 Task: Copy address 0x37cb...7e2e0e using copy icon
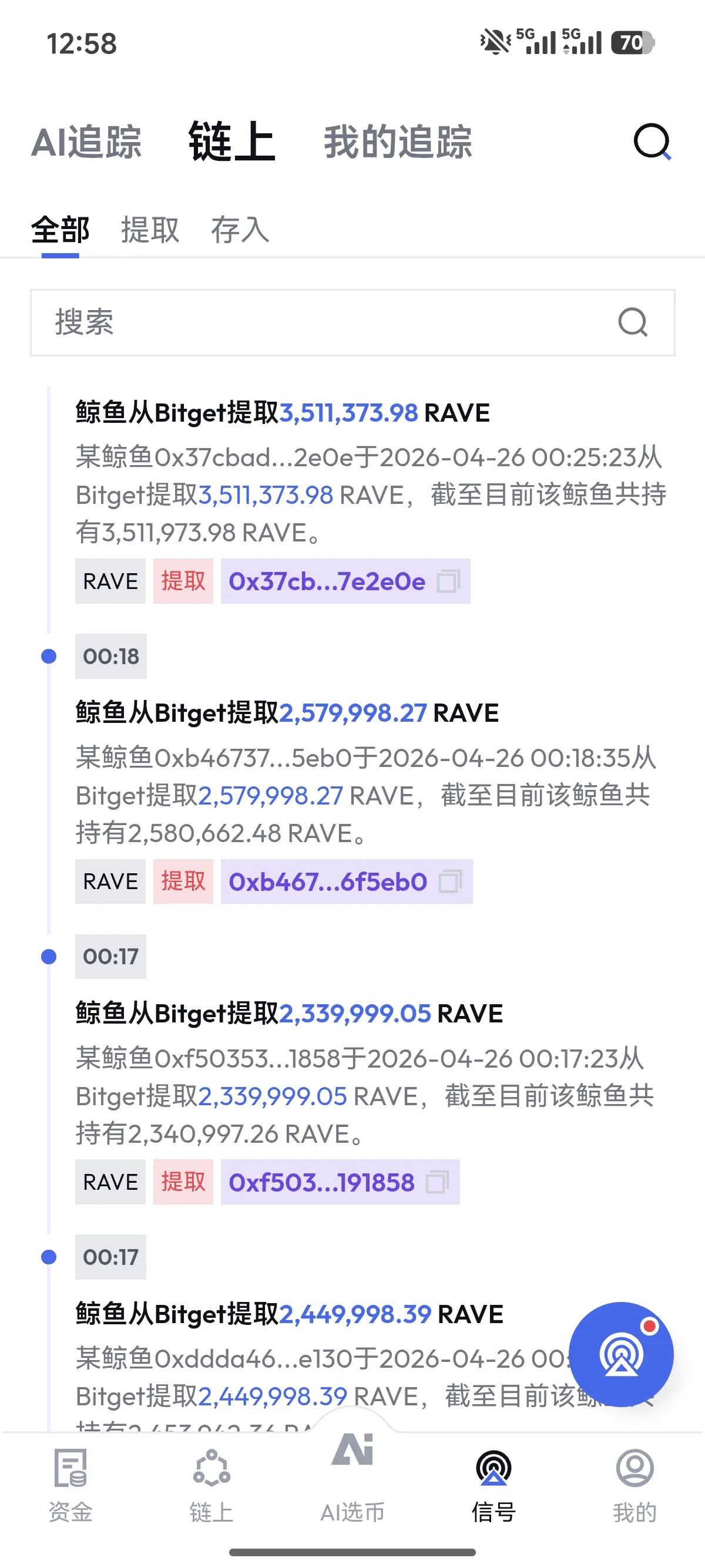pos(451,581)
